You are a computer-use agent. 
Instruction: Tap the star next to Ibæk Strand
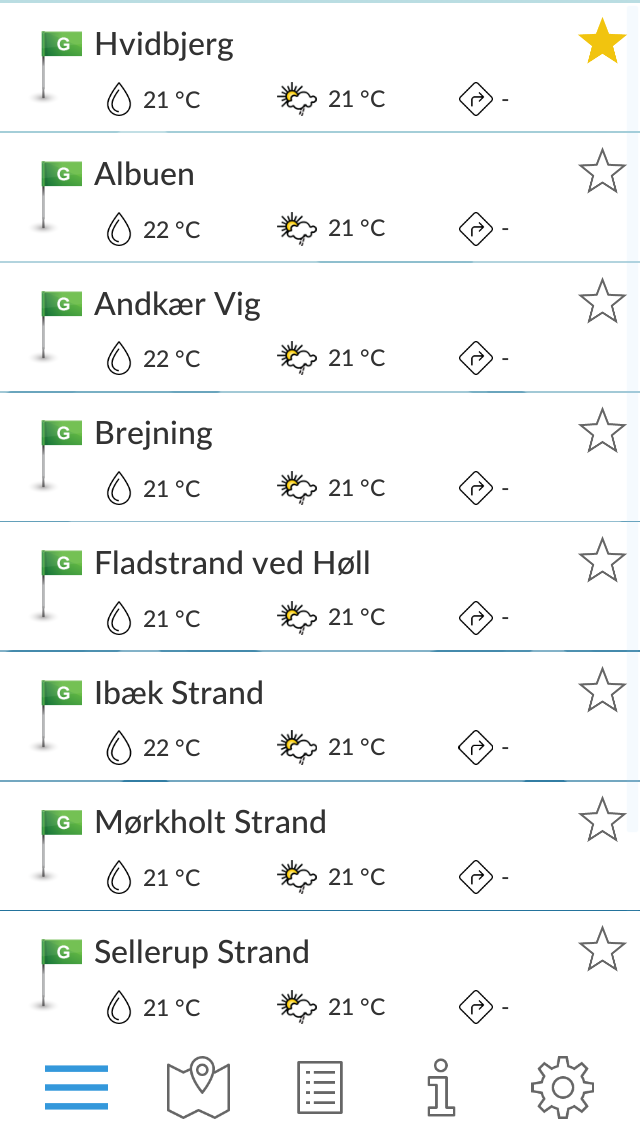[x=602, y=690]
